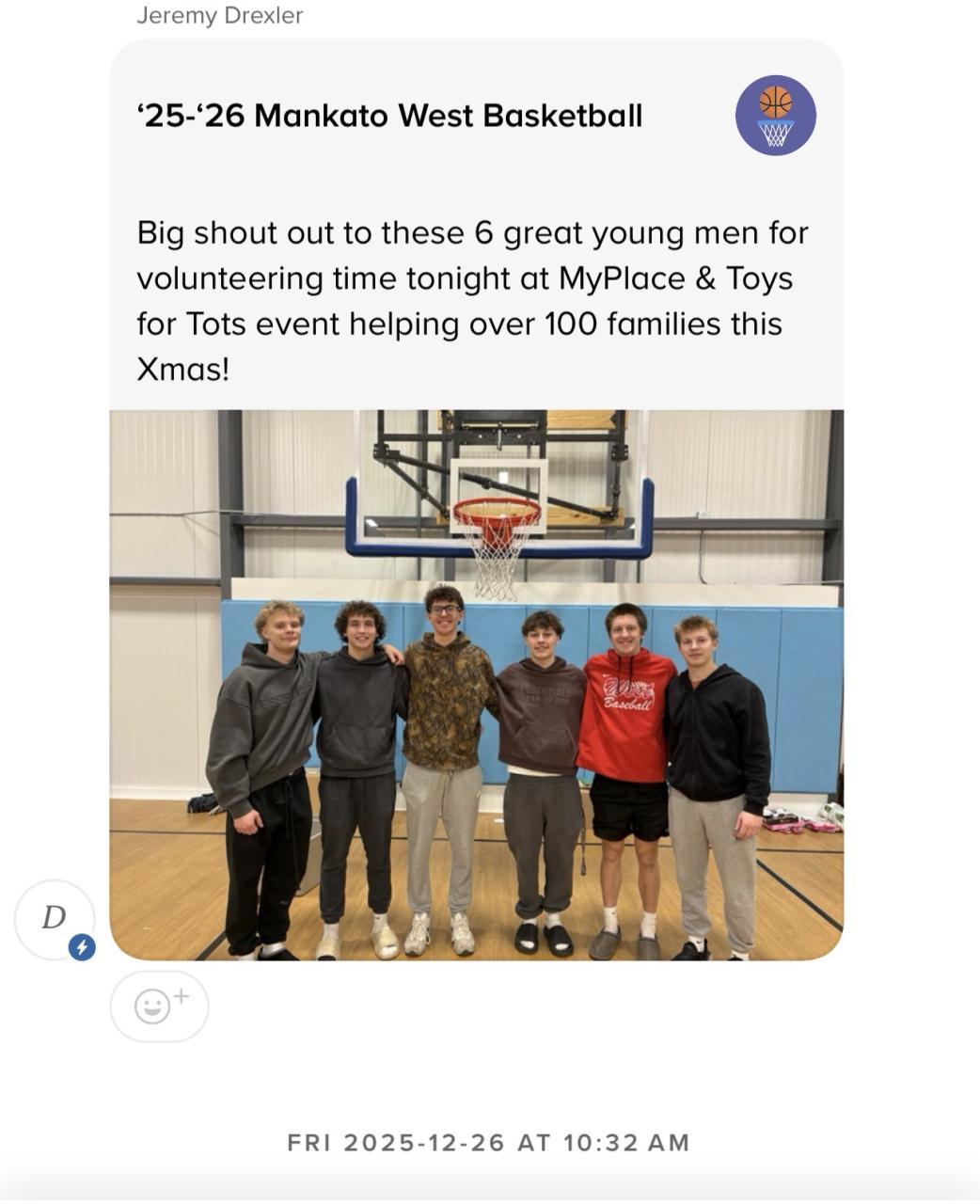
Task: Add an emoji reaction to the message
Action: pyautogui.click(x=159, y=1006)
